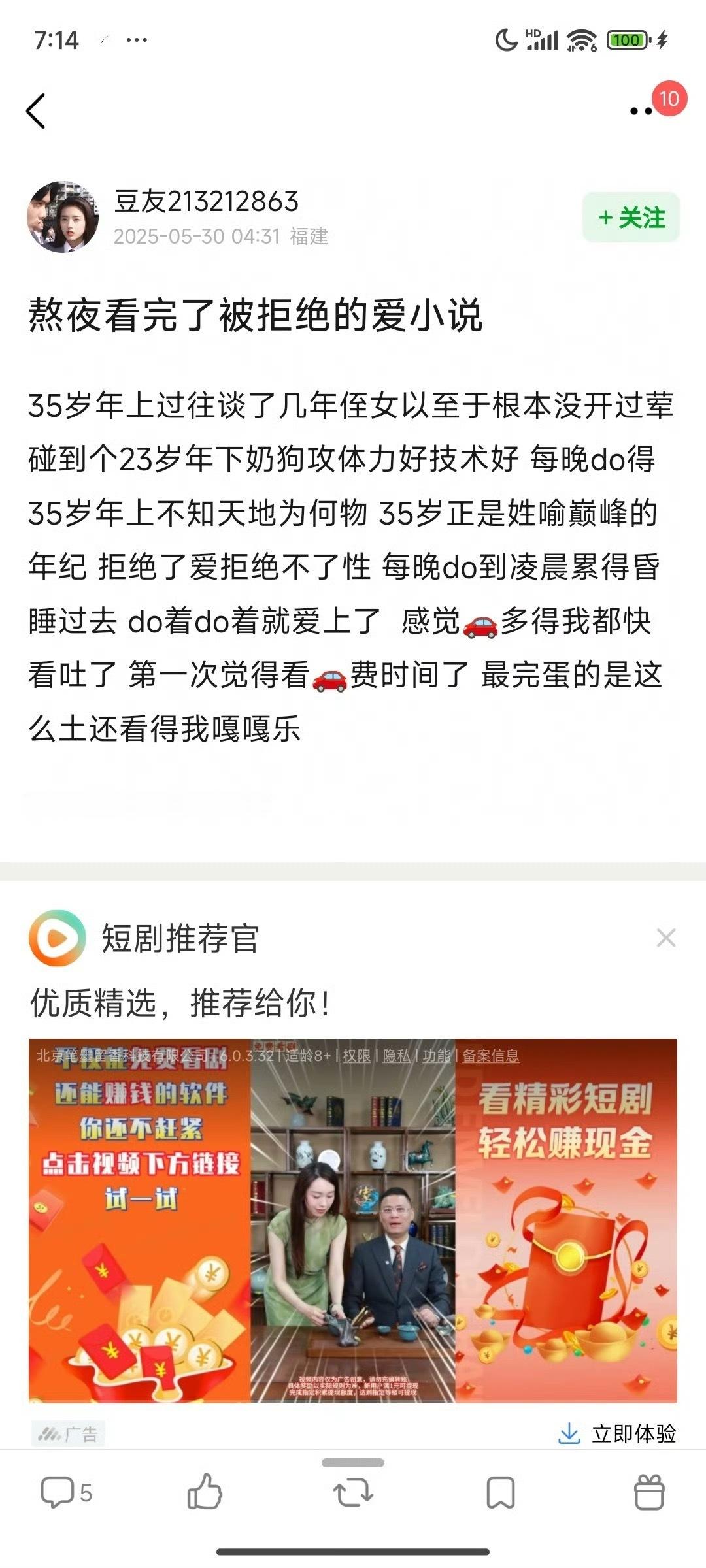Send a gift to the author
The width and height of the screenshot is (706, 1568).
(x=649, y=1493)
